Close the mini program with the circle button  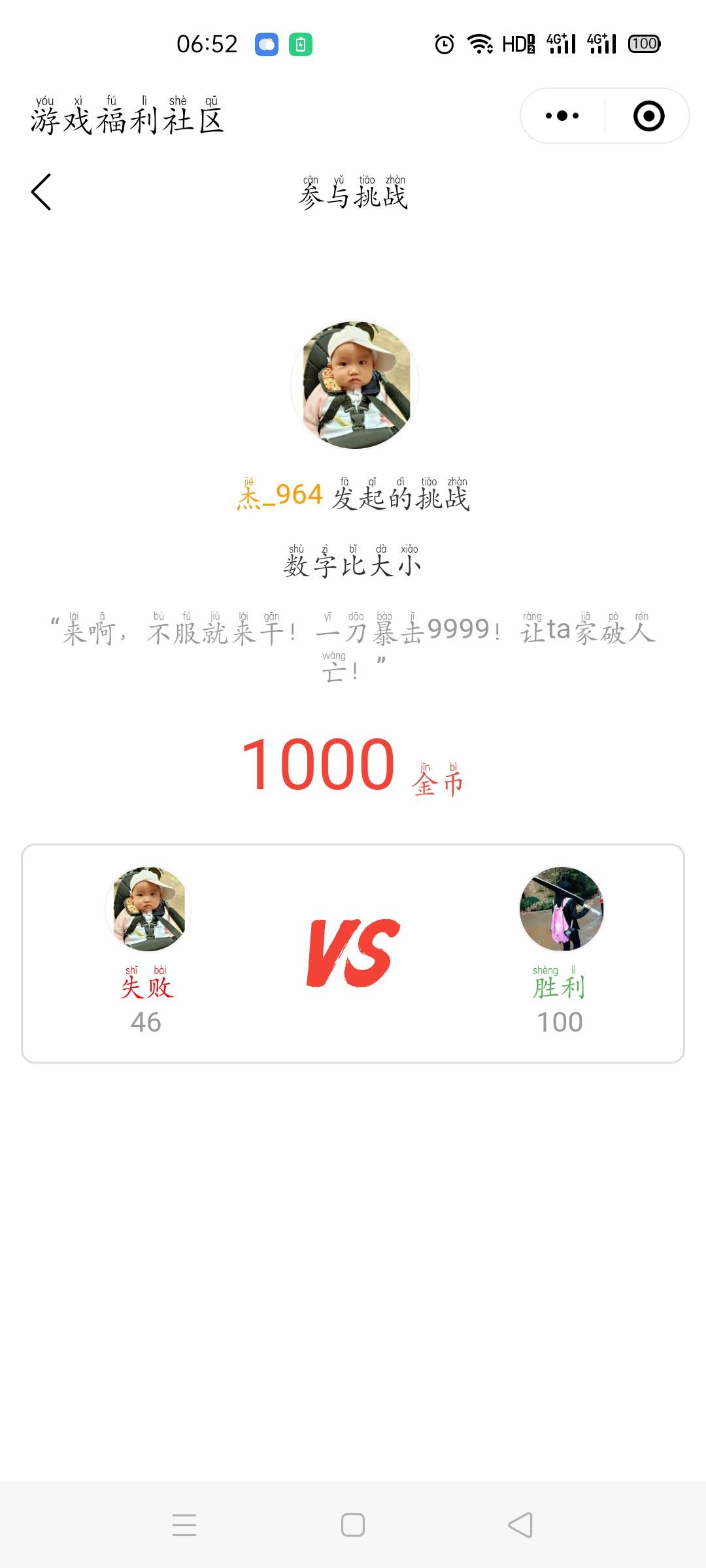pos(648,116)
